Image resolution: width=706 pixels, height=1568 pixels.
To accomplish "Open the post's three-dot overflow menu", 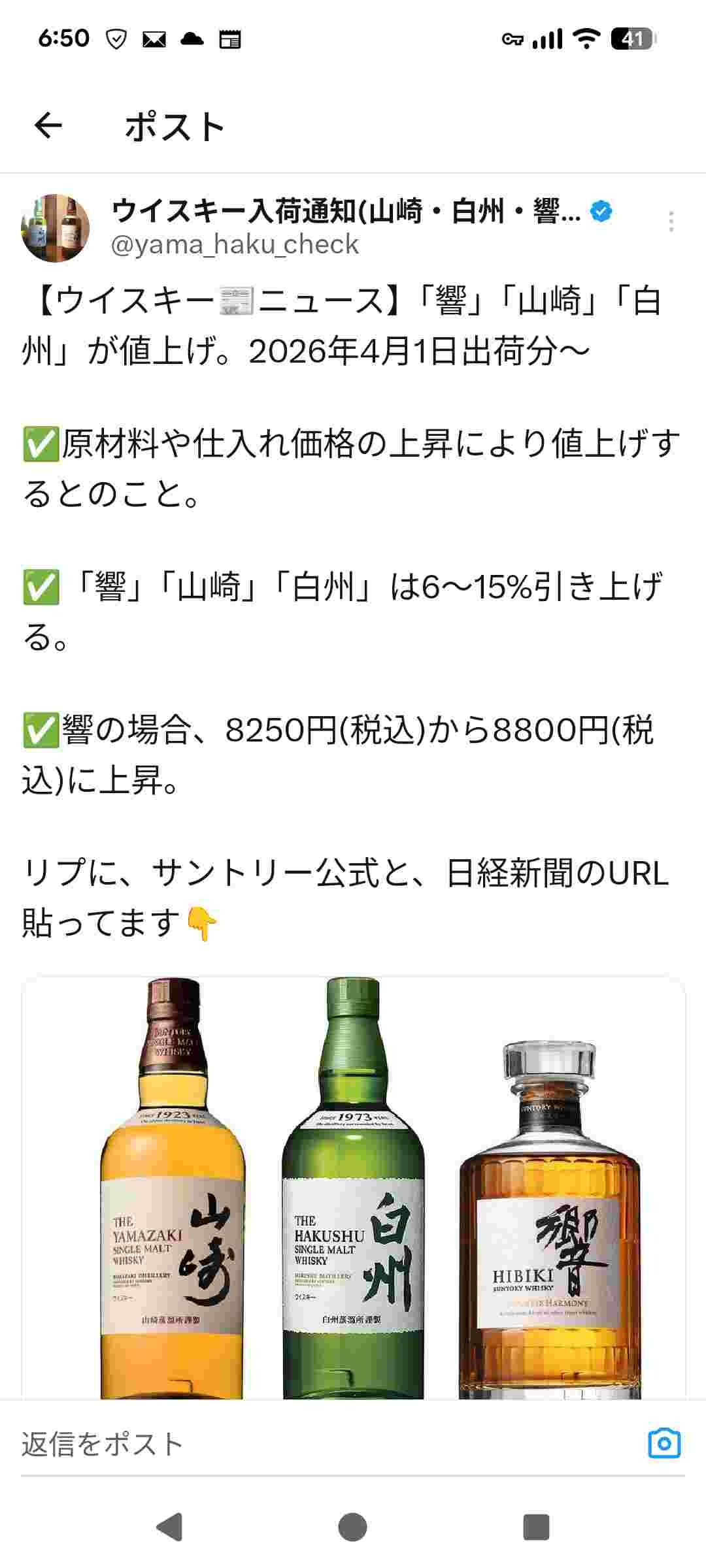I will click(671, 222).
